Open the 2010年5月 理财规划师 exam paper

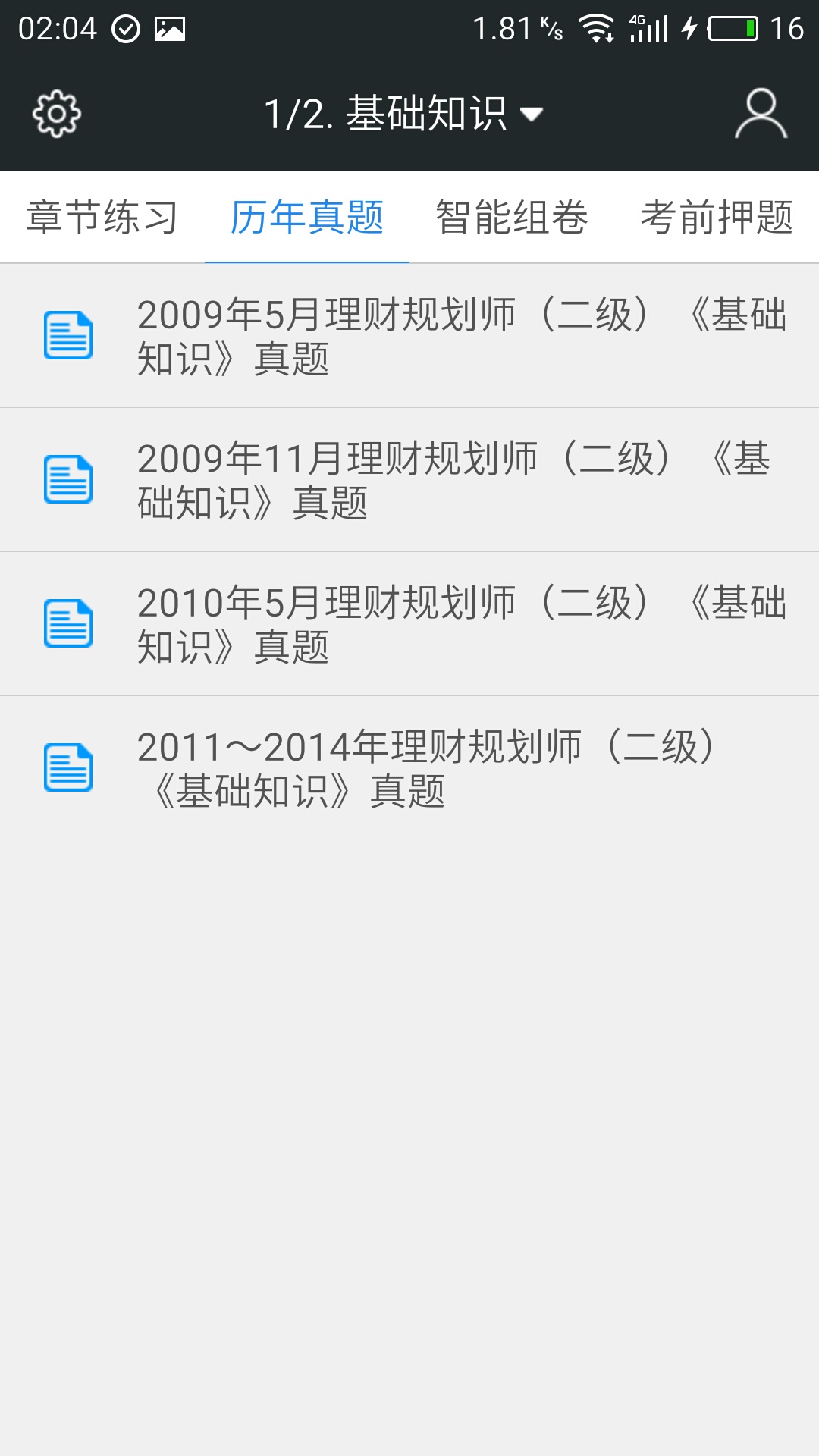click(x=409, y=624)
